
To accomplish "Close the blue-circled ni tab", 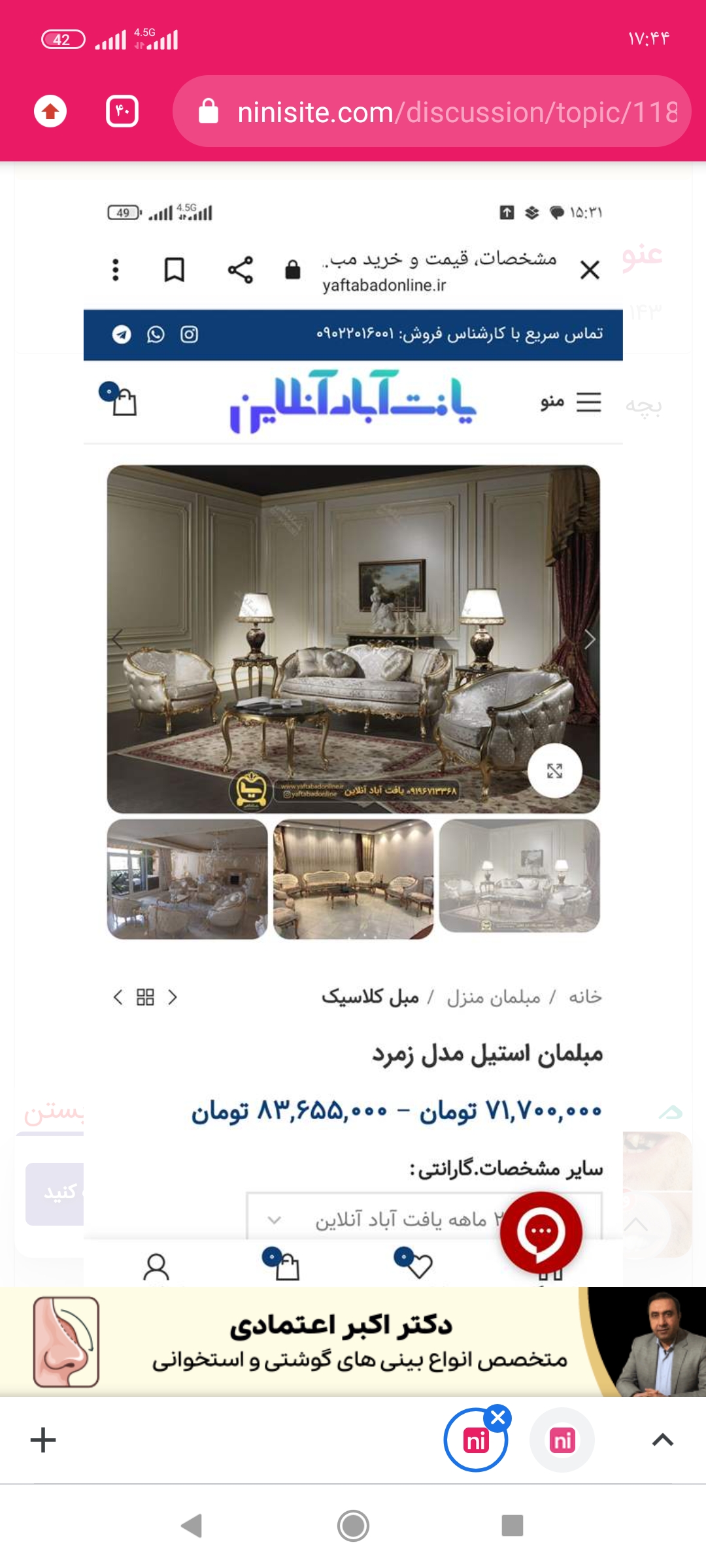I will click(x=498, y=1417).
